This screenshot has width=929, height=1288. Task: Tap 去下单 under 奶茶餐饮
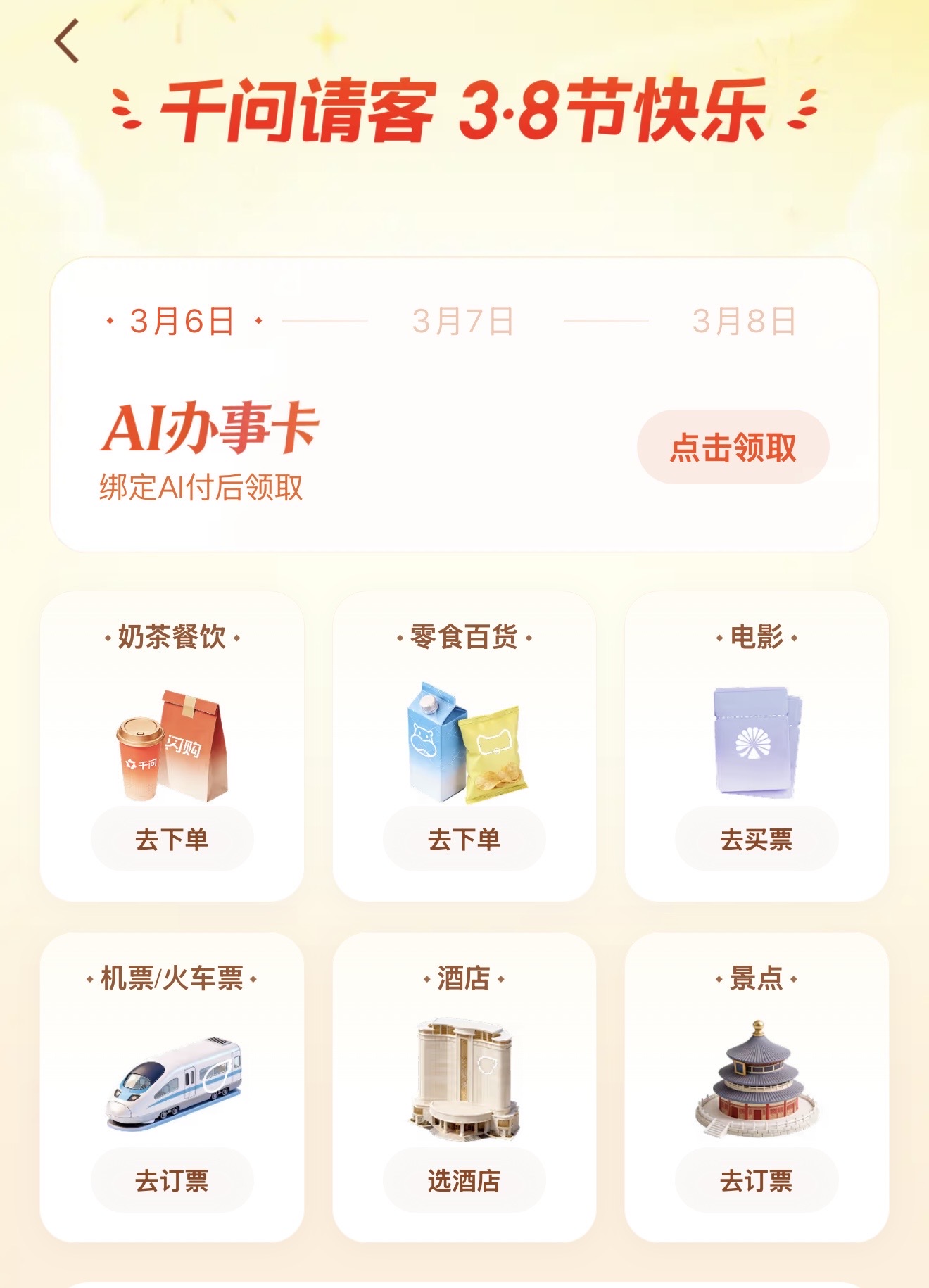point(172,839)
